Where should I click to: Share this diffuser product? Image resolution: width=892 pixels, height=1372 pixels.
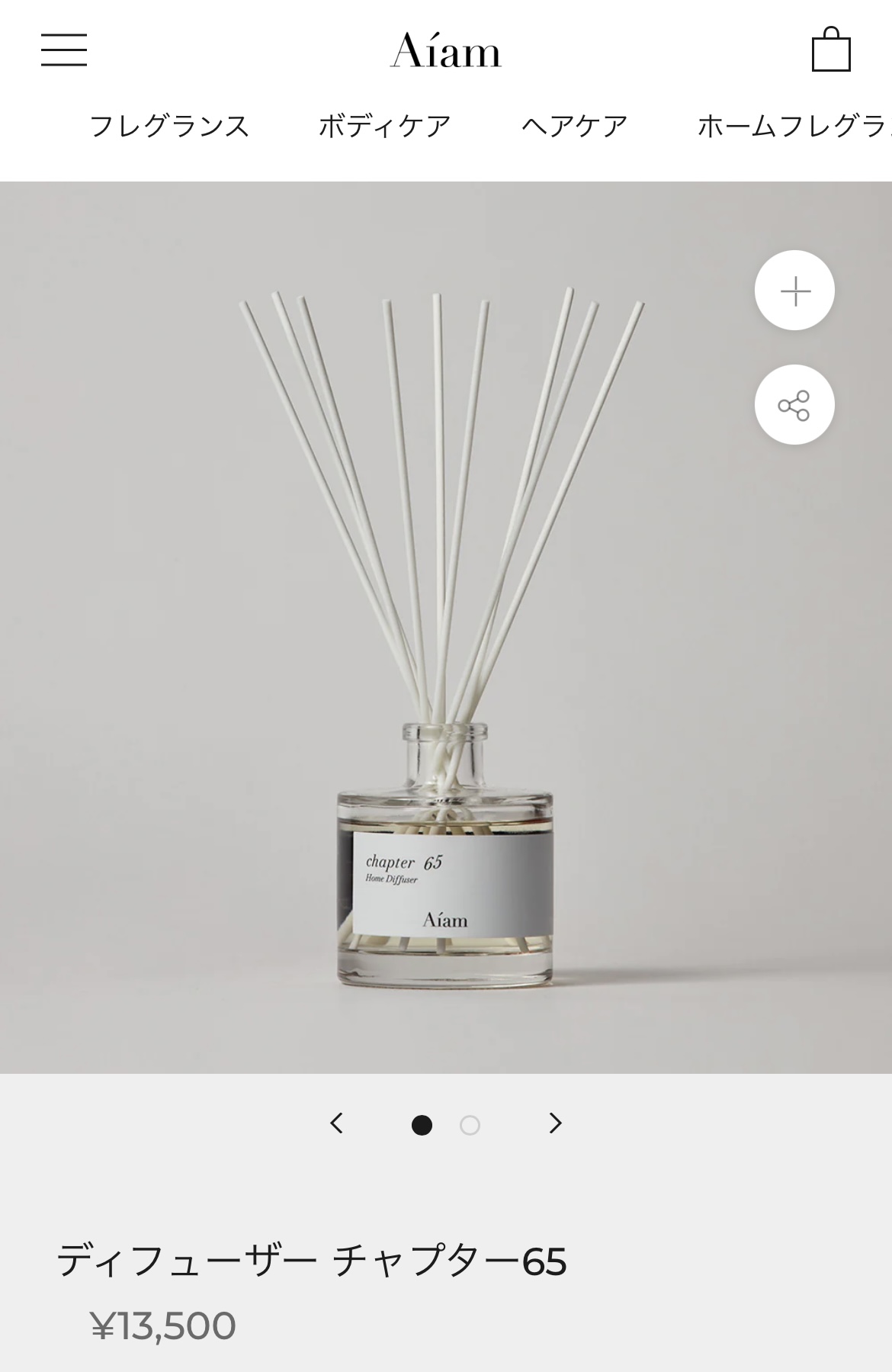(794, 405)
